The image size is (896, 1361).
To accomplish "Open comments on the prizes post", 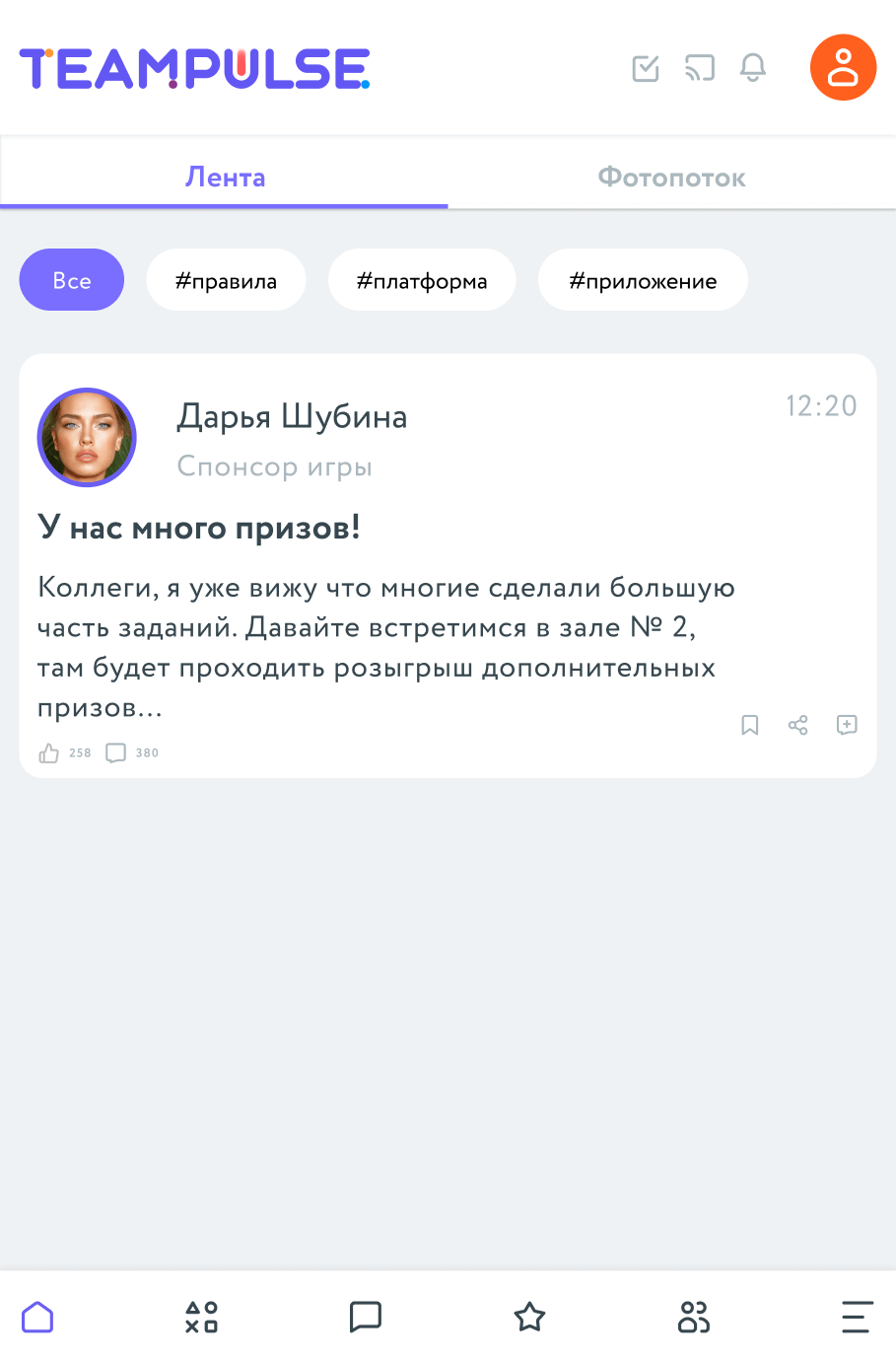I will [x=116, y=753].
